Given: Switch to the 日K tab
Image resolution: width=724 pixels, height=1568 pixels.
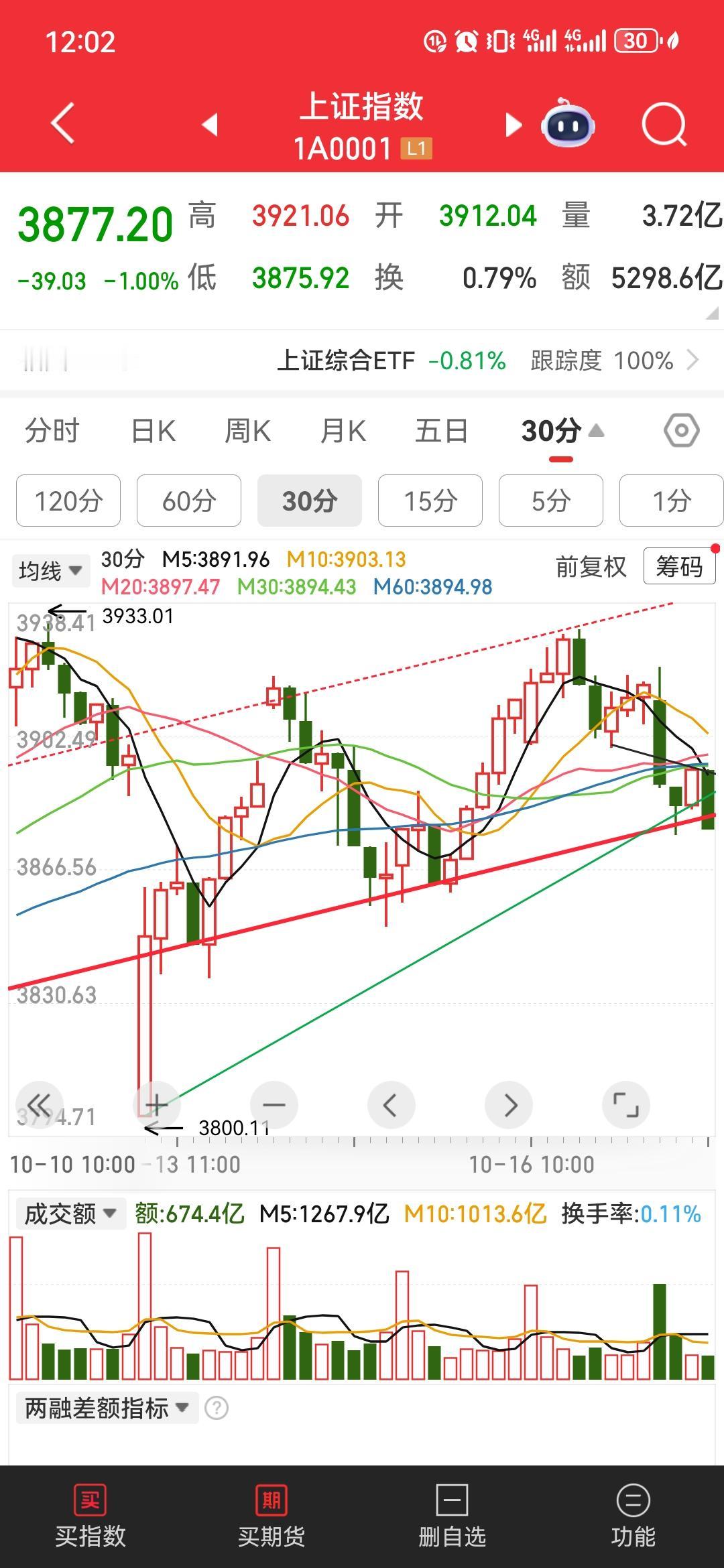Looking at the screenshot, I should (154, 431).
